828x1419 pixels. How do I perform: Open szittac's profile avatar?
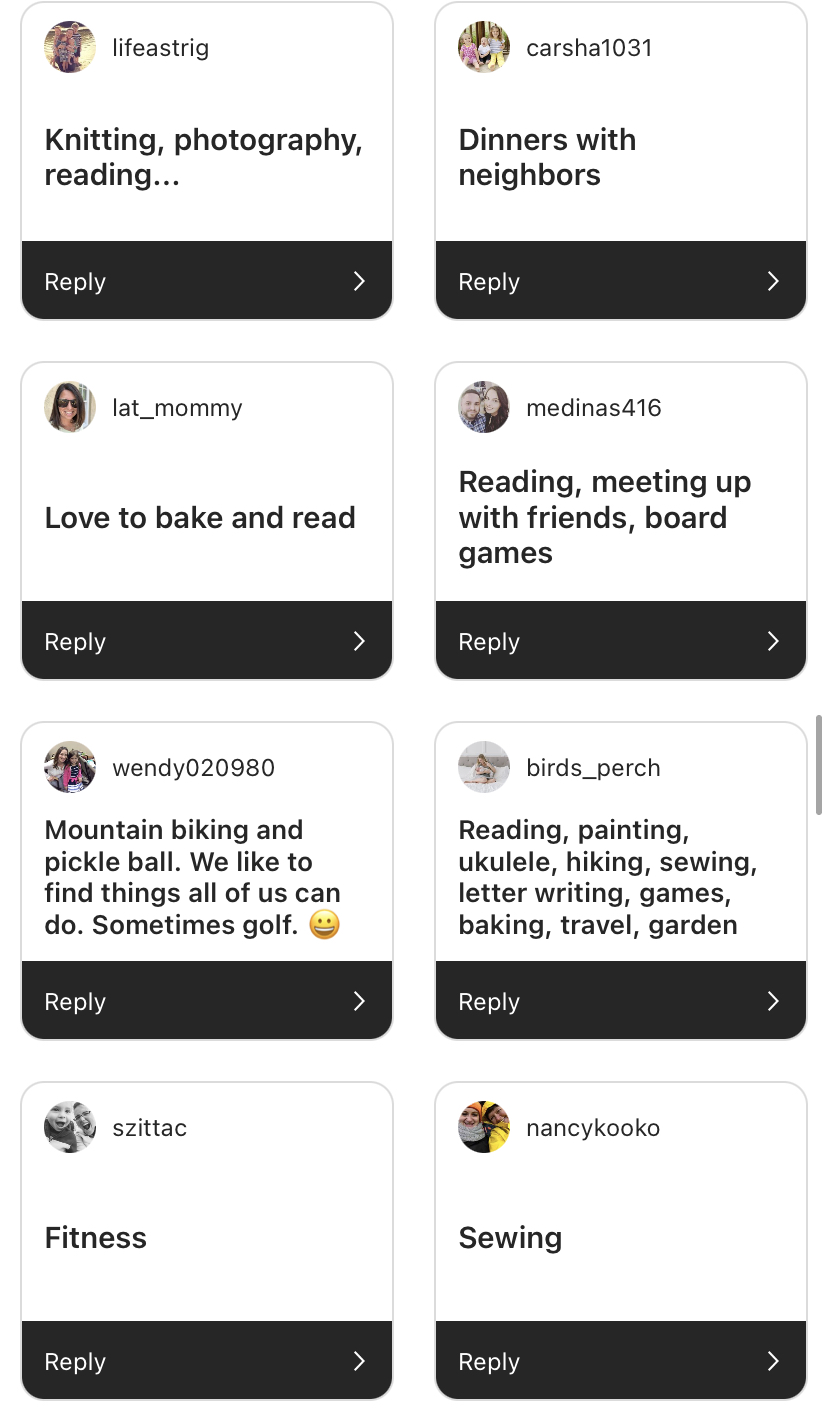[x=70, y=1127]
